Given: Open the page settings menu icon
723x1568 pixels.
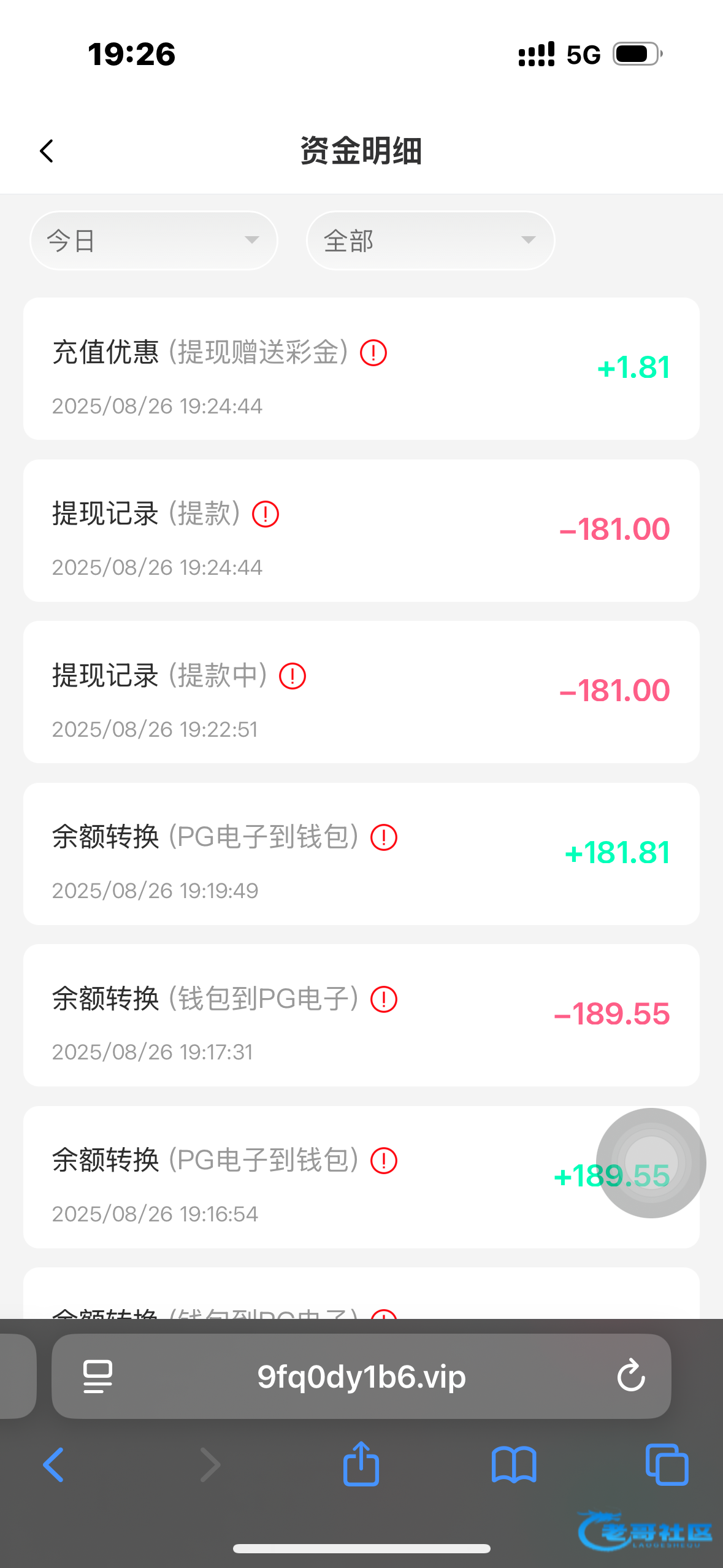Looking at the screenshot, I should 98,1376.
